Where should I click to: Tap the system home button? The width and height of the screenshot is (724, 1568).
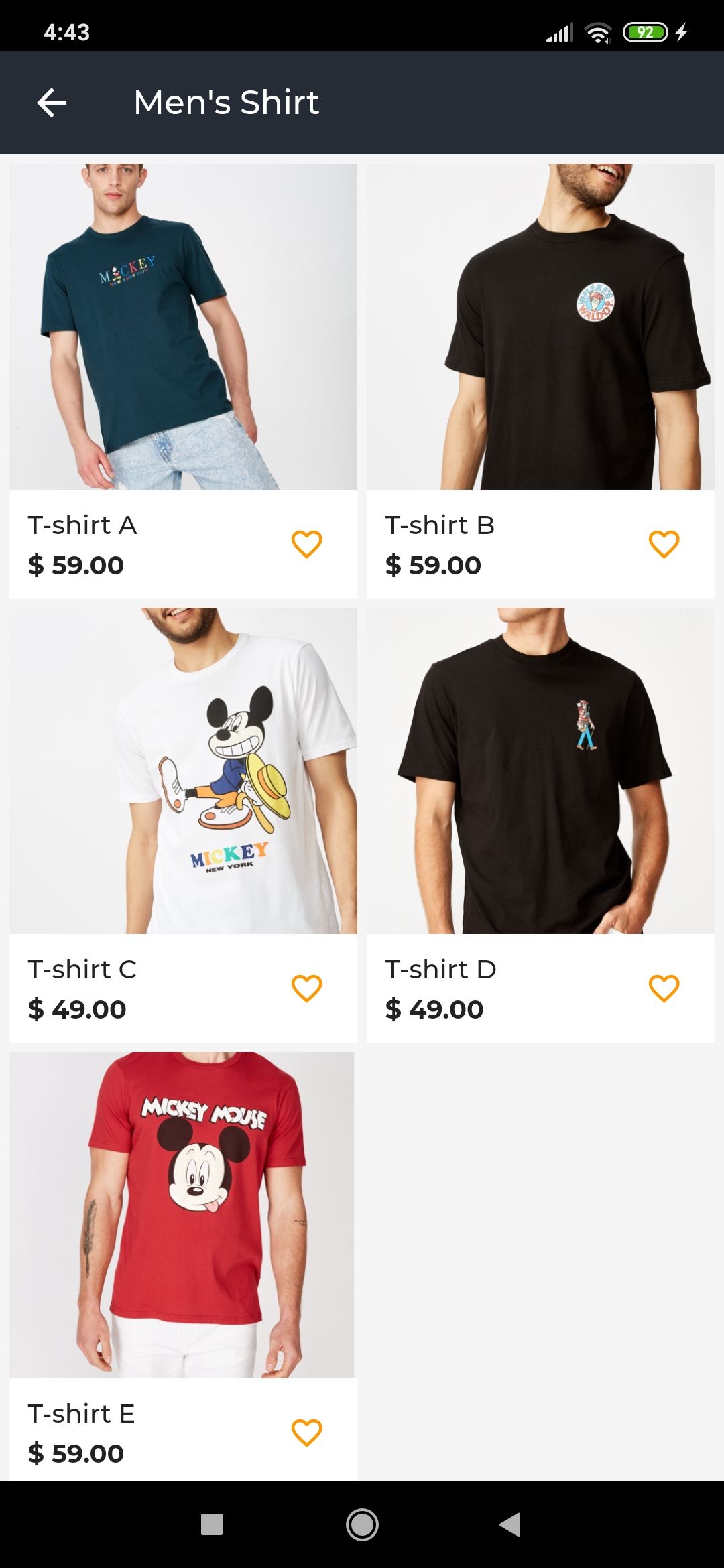pos(362,1524)
